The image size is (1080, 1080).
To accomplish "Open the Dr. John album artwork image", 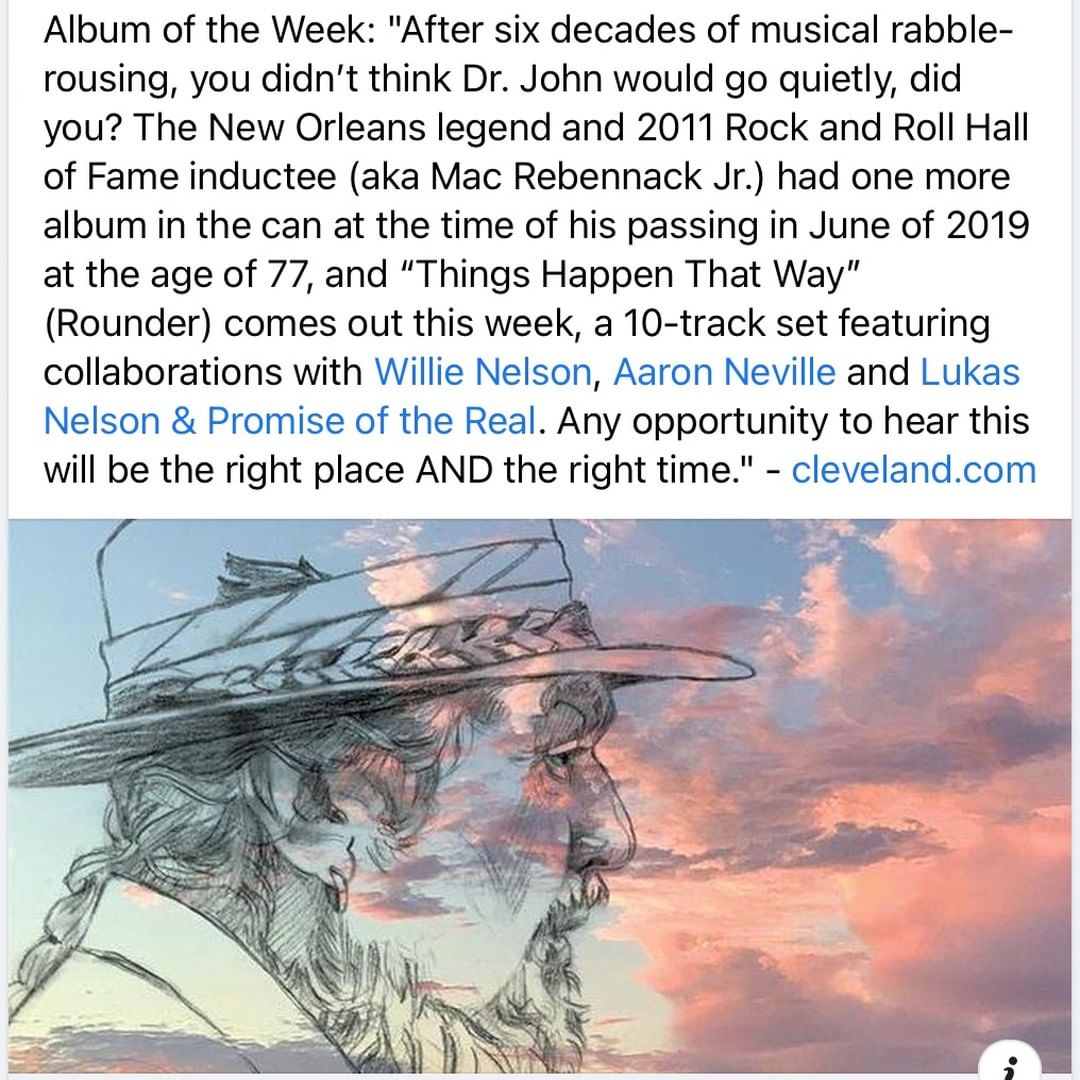I will (540, 790).
